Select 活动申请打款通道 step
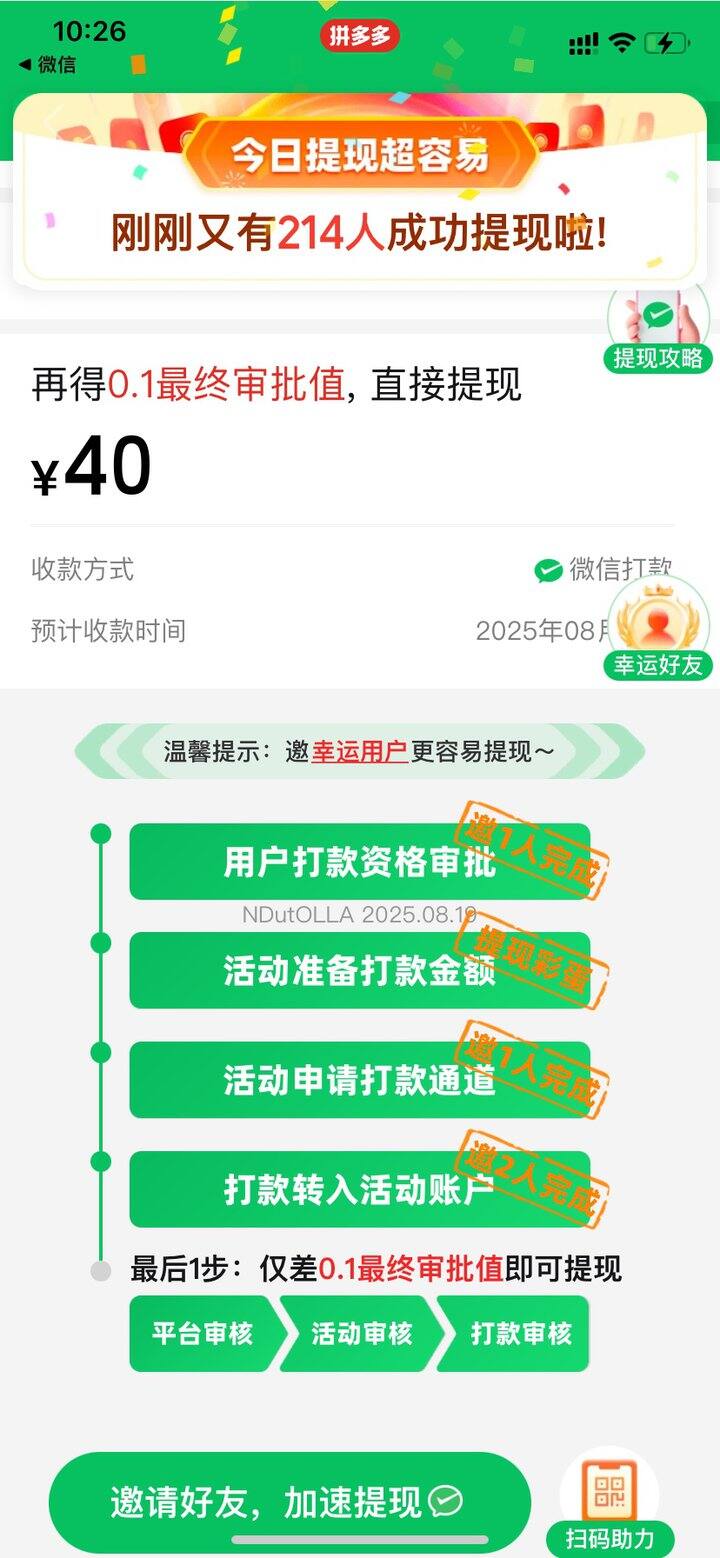This screenshot has height=1558, width=720. [359, 1080]
